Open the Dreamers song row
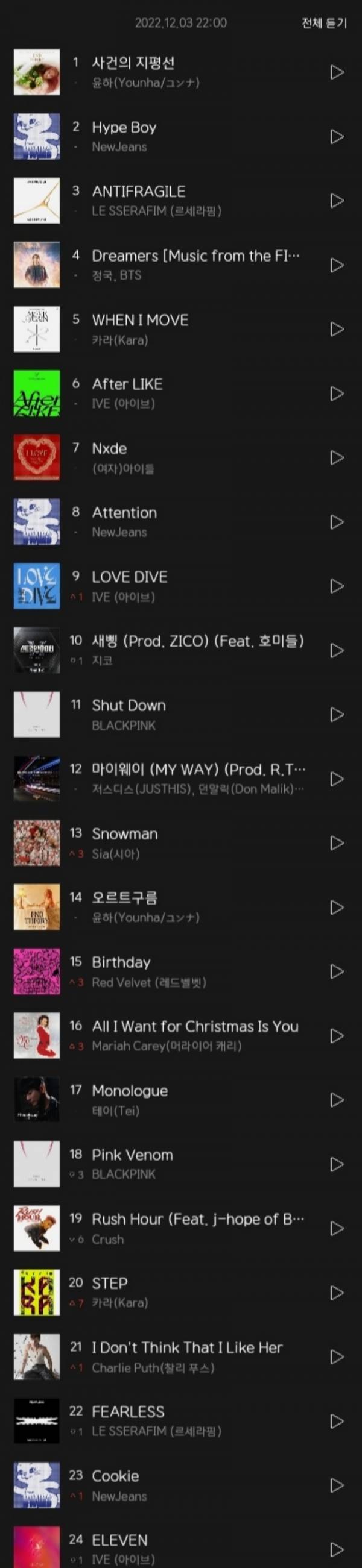This screenshot has width=362, height=1568. point(195,265)
